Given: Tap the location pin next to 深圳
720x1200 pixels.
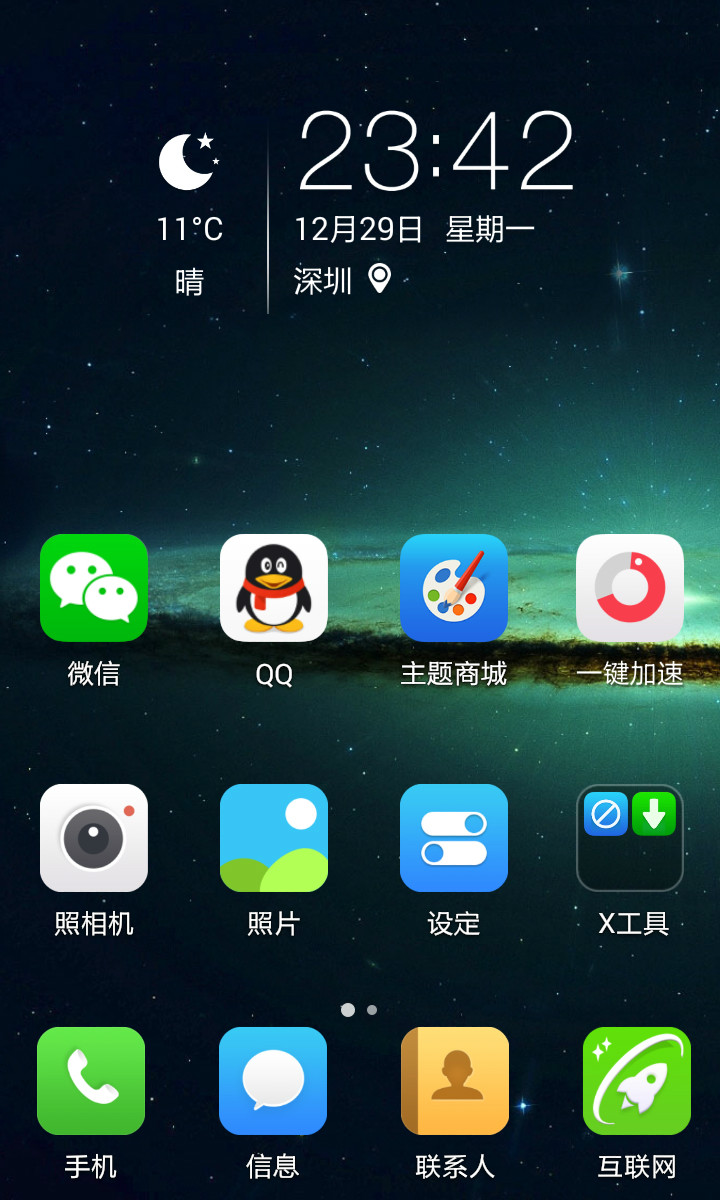Looking at the screenshot, I should (x=379, y=278).
